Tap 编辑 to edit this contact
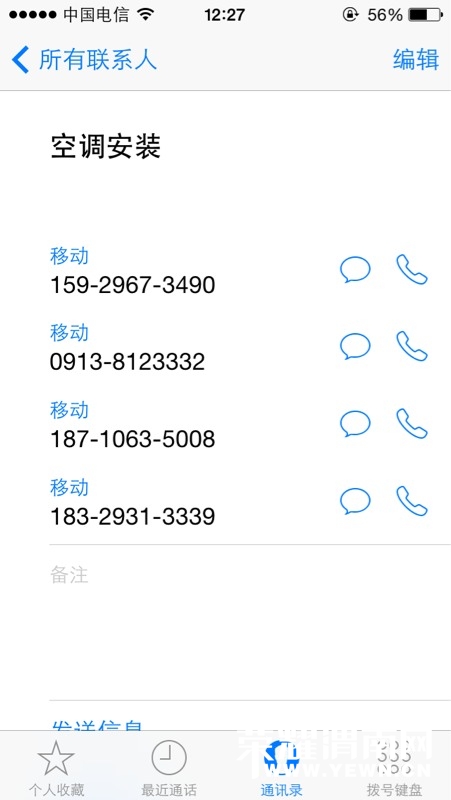Image resolution: width=451 pixels, height=800 pixels. click(x=416, y=60)
